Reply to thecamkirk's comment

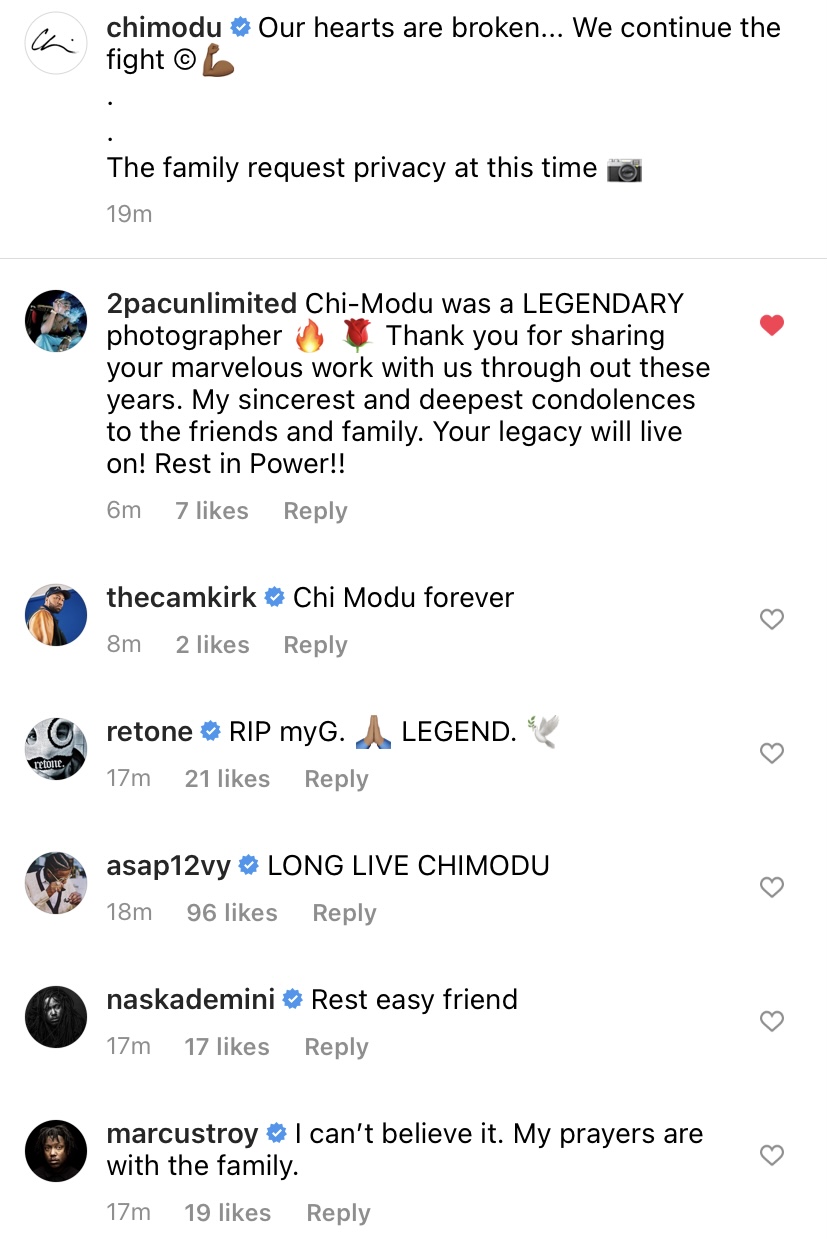(x=315, y=645)
